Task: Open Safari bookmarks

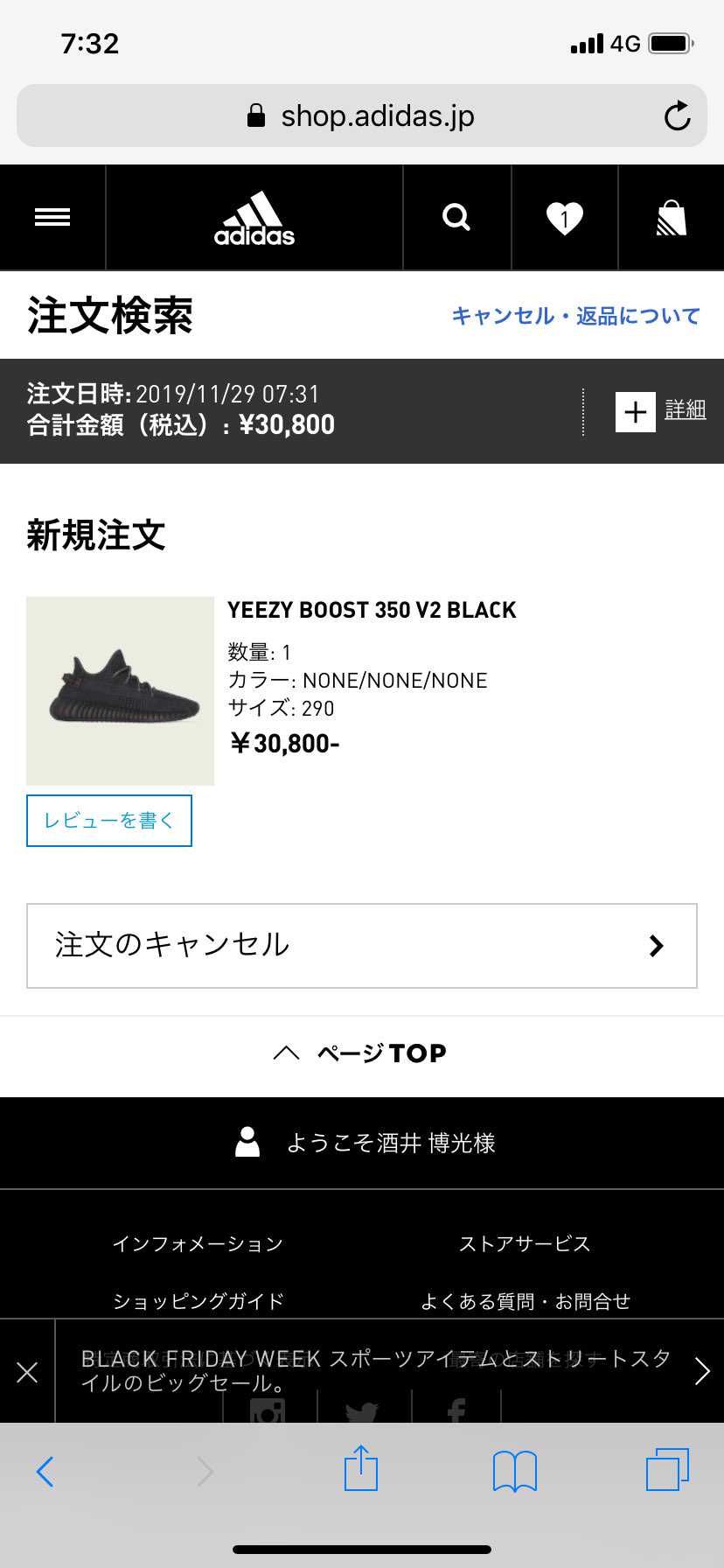Action: [x=515, y=1472]
